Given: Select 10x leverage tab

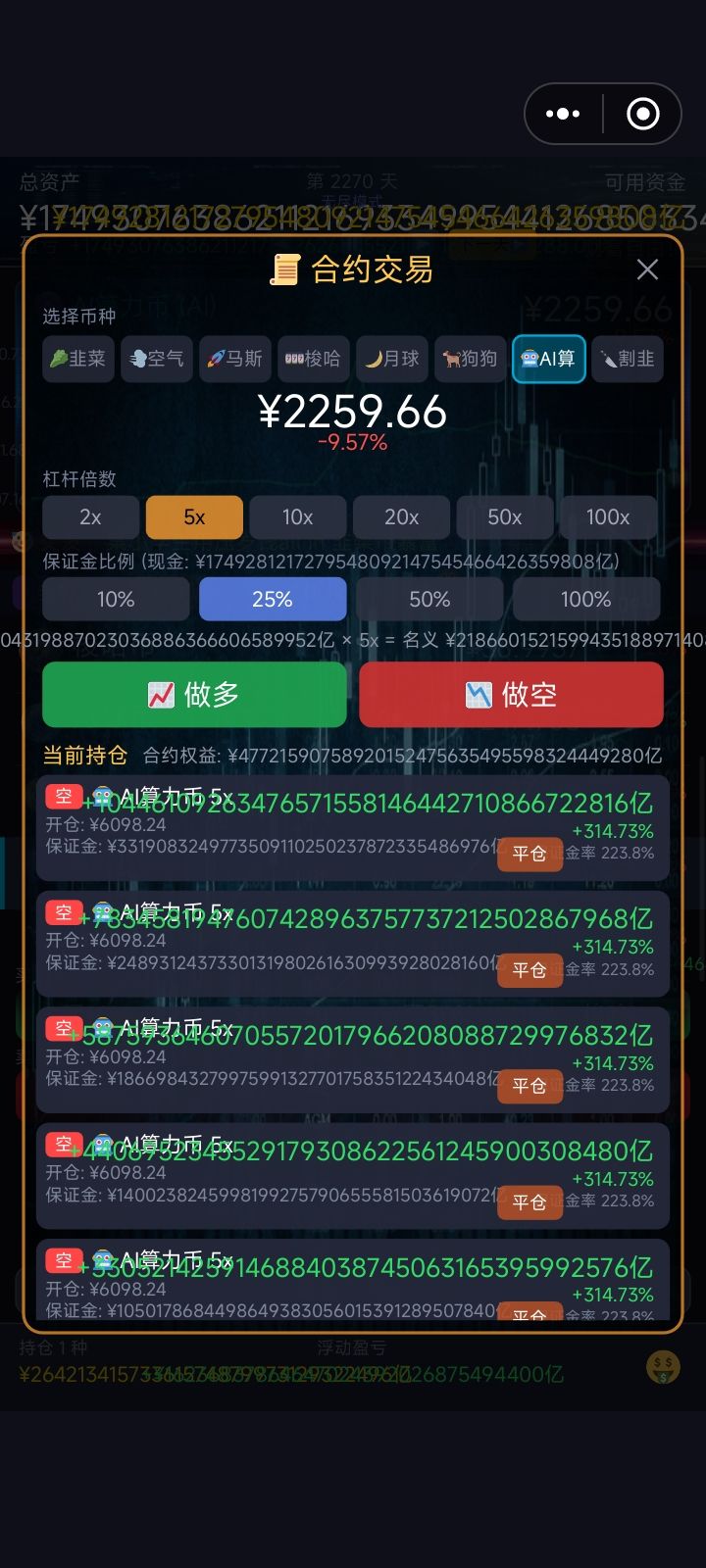Looking at the screenshot, I should (x=297, y=516).
